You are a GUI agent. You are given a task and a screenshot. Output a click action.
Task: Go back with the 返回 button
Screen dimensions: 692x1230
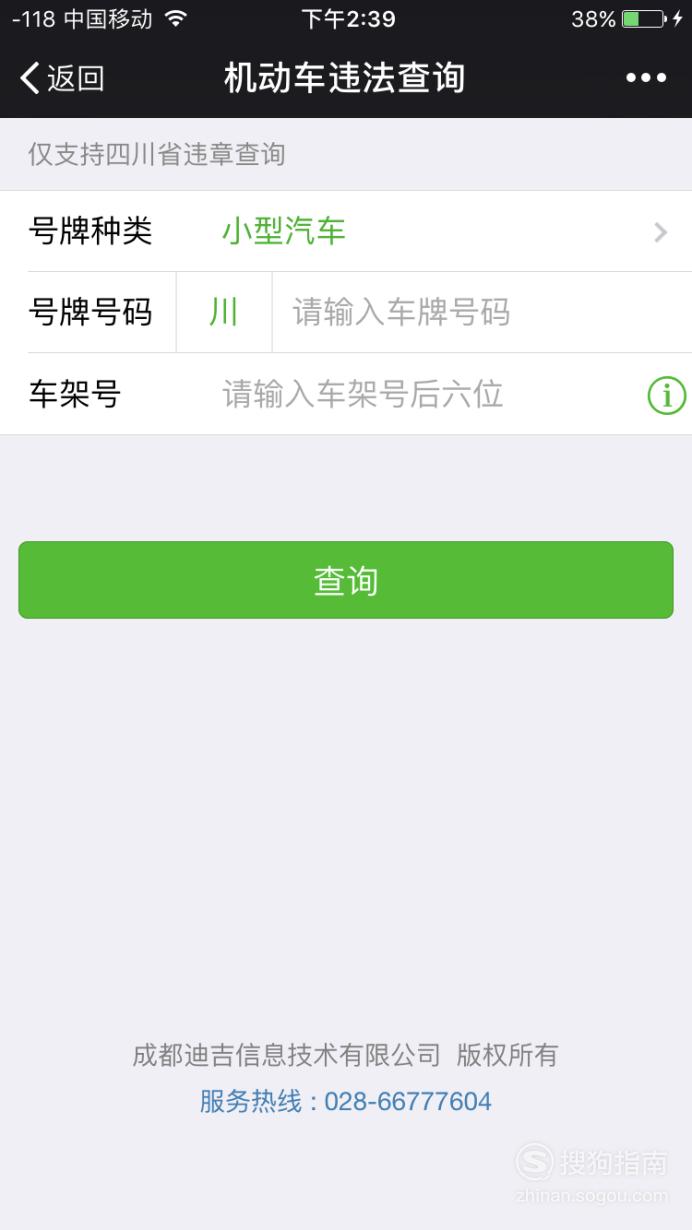[62, 78]
